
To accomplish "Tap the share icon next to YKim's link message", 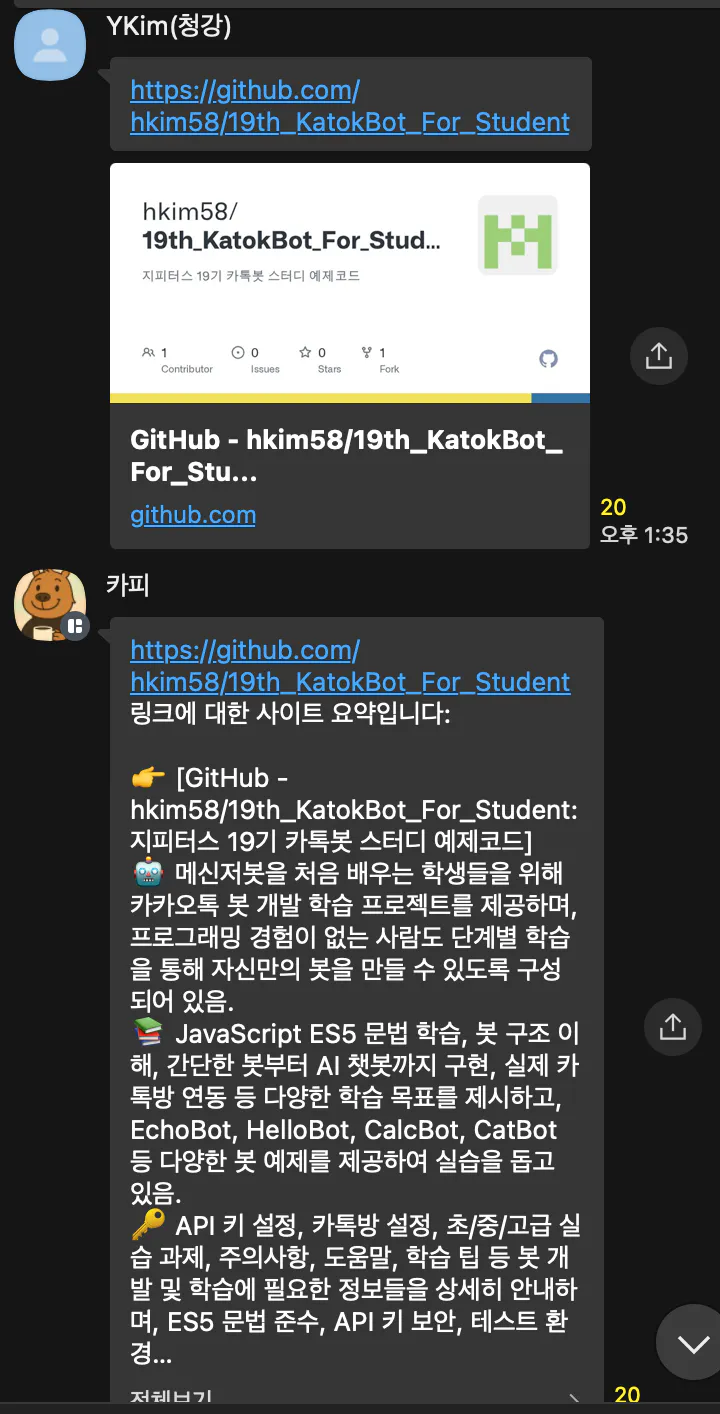I will pyautogui.click(x=658, y=356).
